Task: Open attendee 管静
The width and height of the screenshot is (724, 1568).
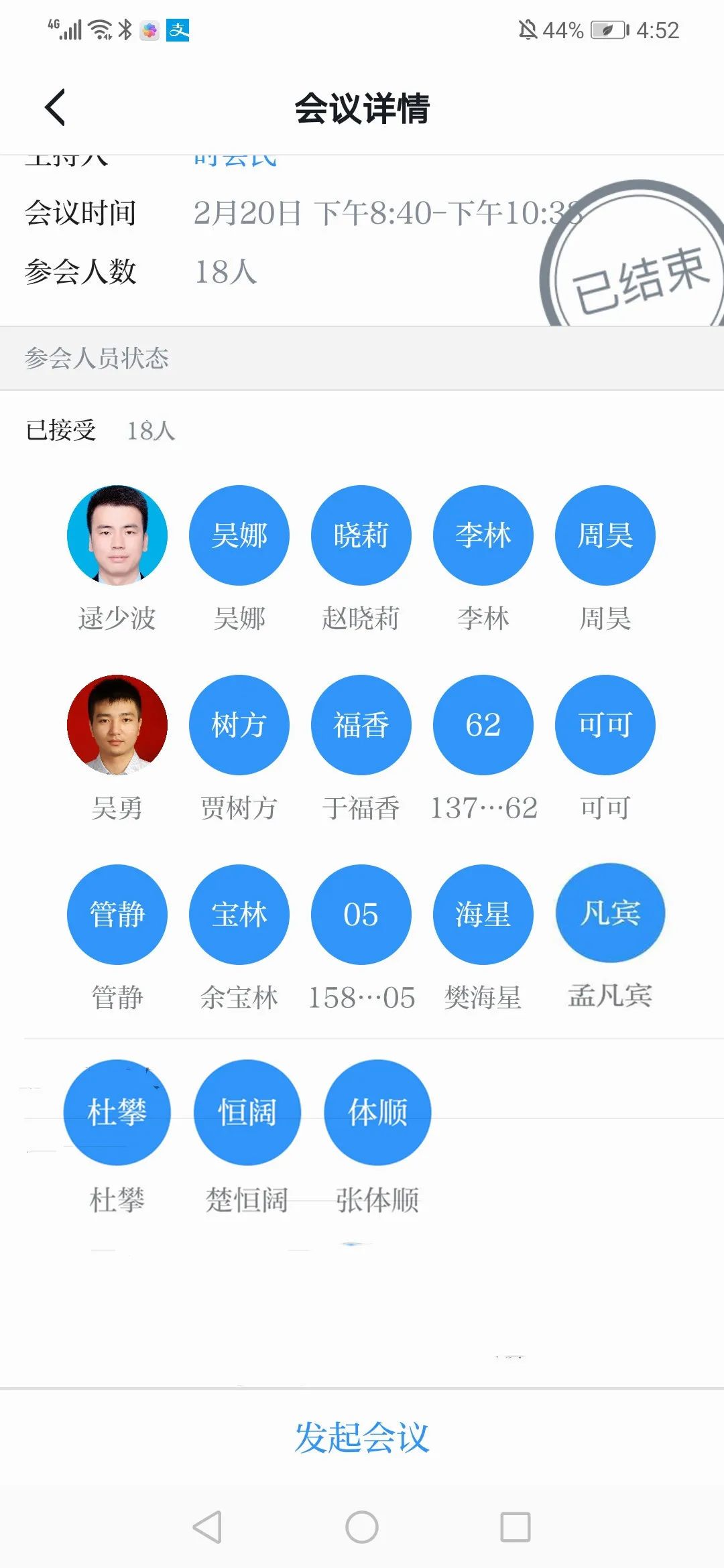Action: tap(117, 915)
